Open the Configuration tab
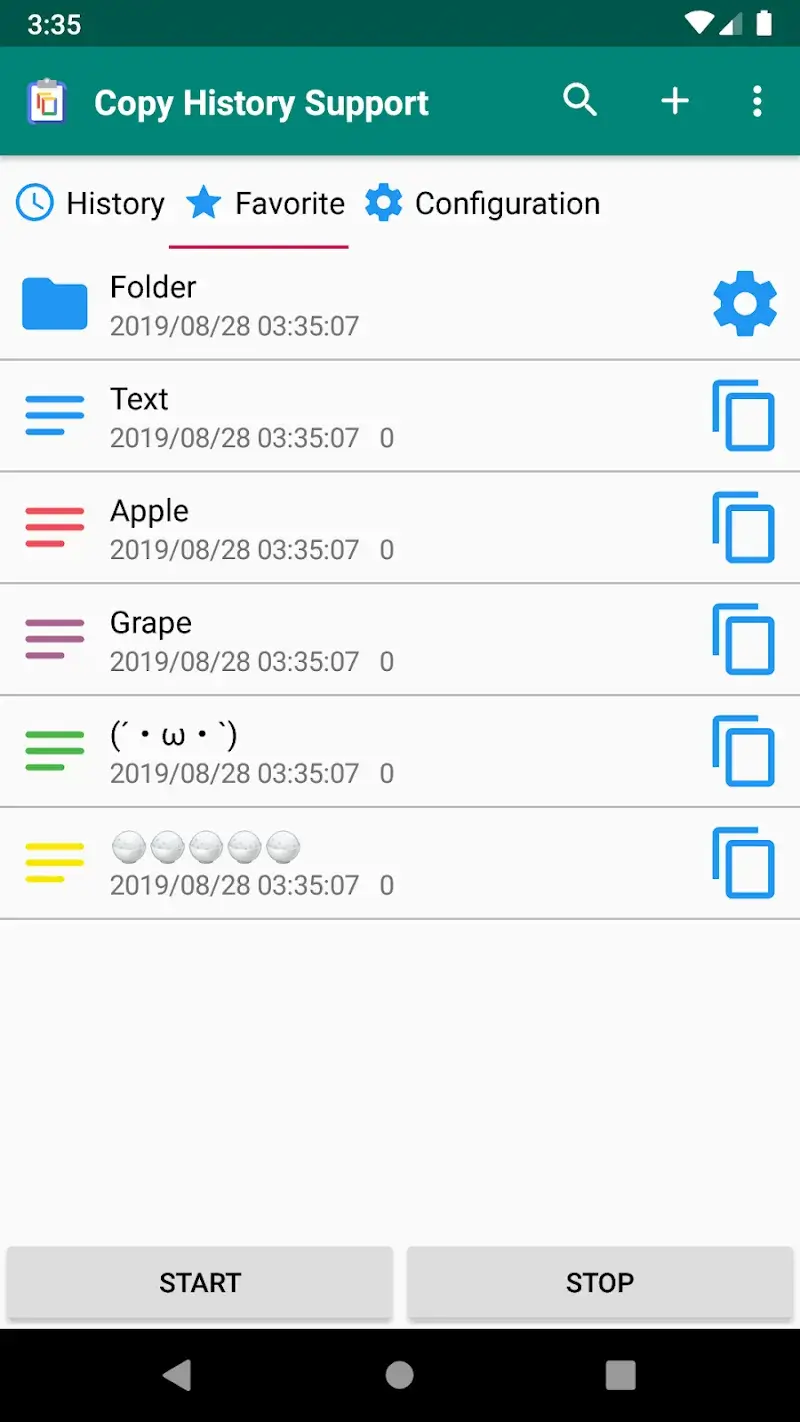The height and width of the screenshot is (1422, 800). click(x=483, y=203)
